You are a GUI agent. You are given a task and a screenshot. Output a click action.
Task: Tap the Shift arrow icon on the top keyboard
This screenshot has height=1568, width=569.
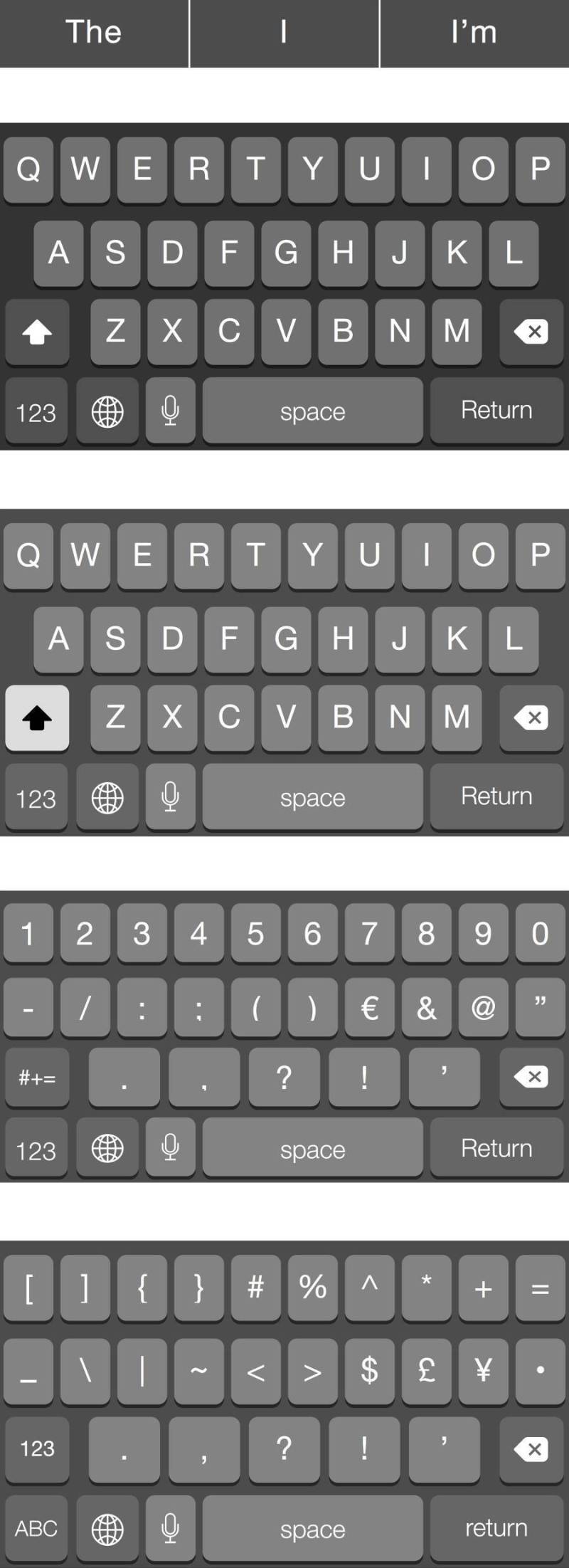point(36,332)
